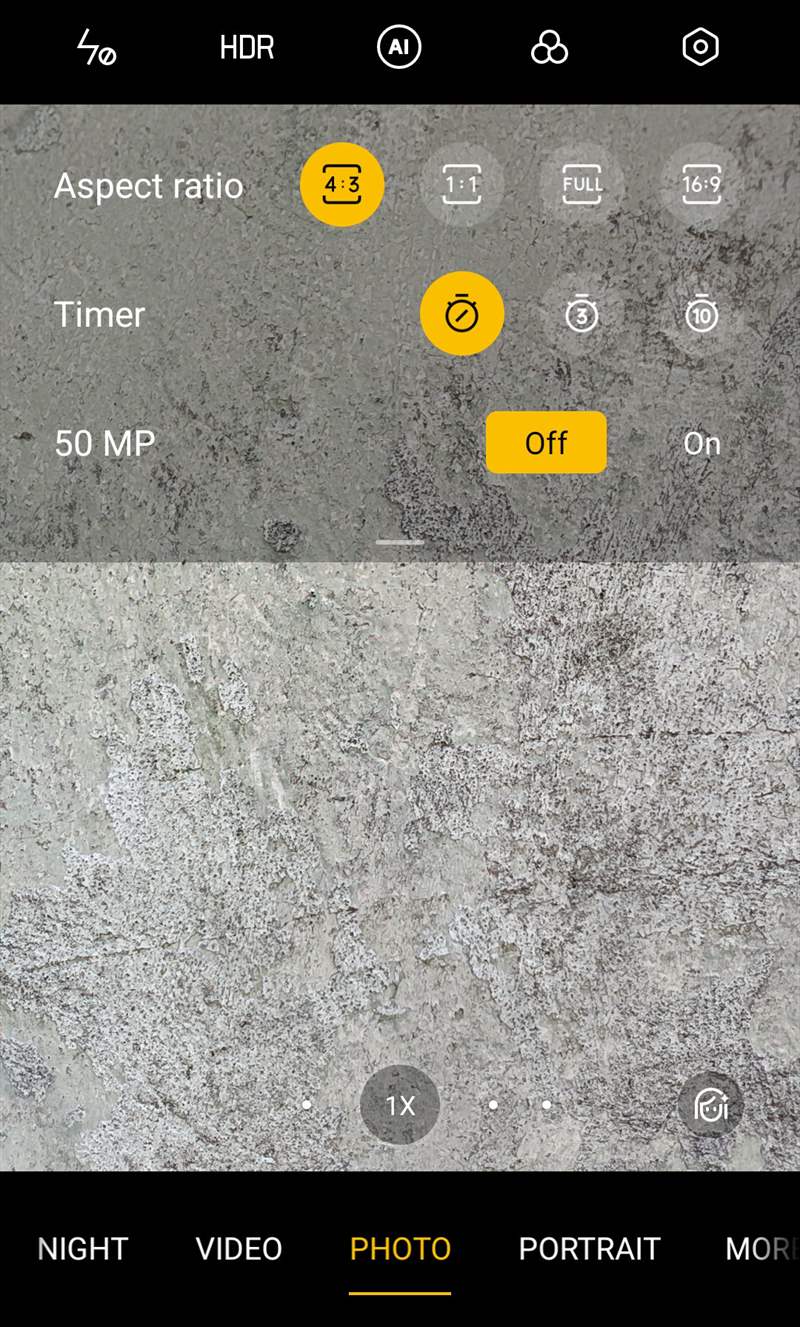Open the beauty retouch icon

point(710,1106)
